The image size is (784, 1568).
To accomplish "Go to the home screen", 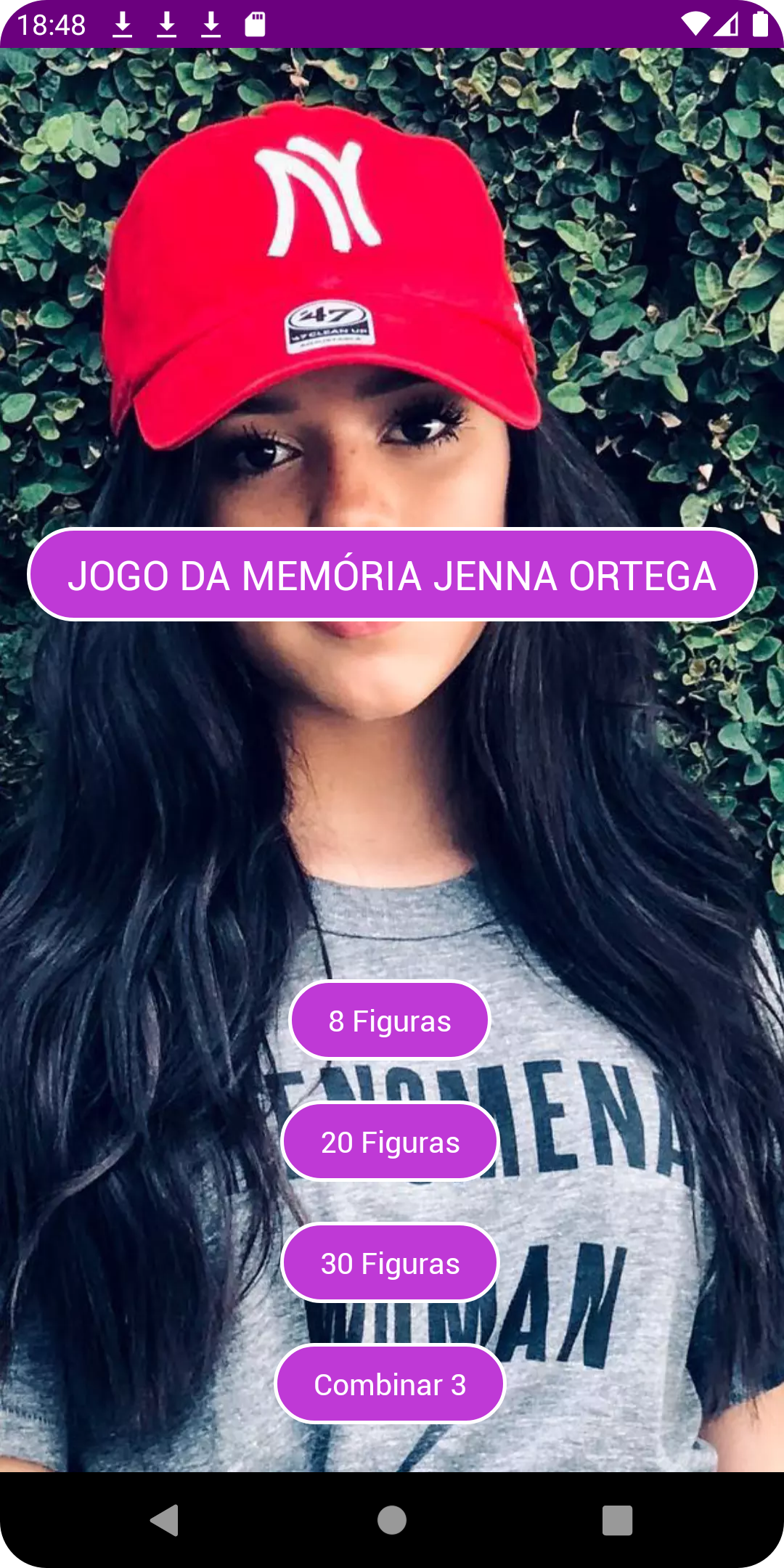I will pyautogui.click(x=392, y=1519).
